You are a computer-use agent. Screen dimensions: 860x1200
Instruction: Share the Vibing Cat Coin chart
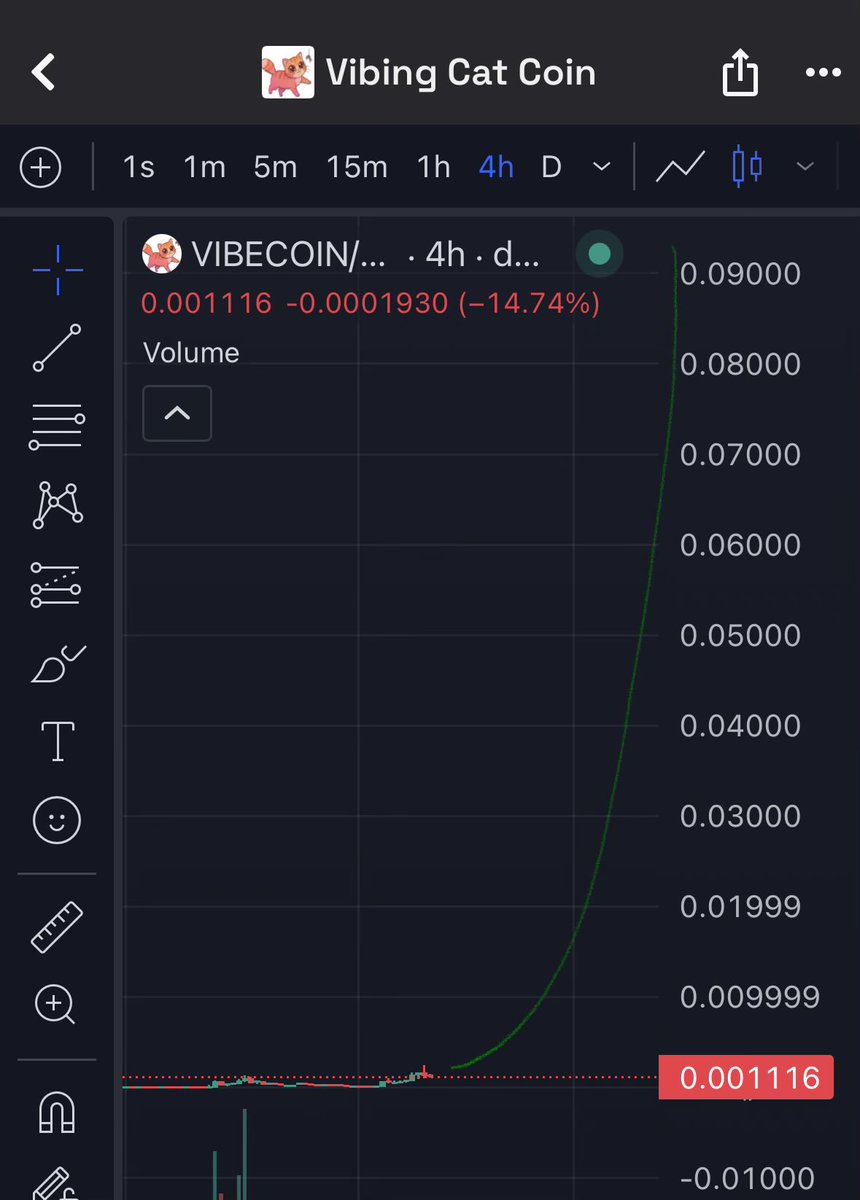pos(740,73)
